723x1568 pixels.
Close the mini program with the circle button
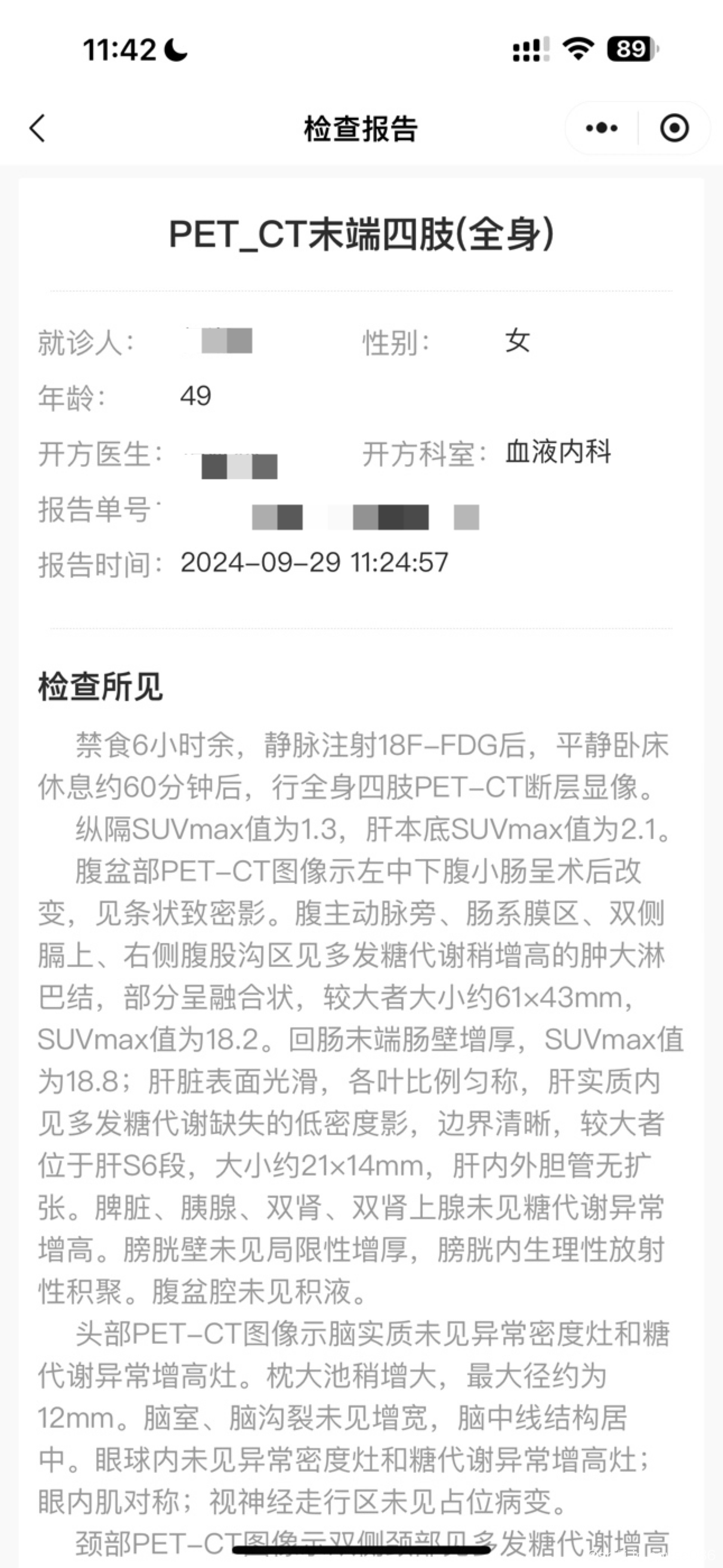pos(674,129)
